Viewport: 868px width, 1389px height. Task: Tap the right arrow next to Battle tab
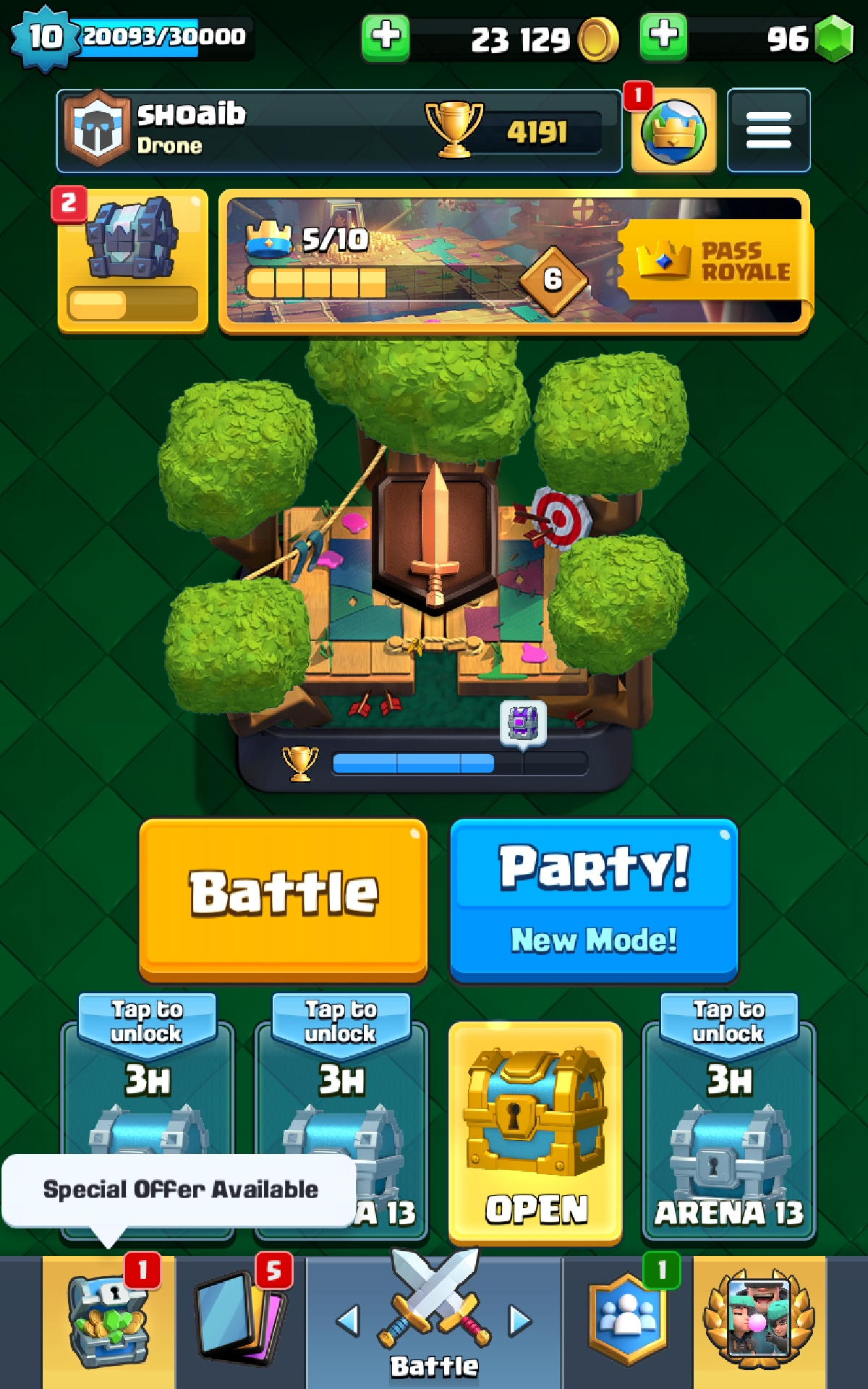tap(519, 1320)
